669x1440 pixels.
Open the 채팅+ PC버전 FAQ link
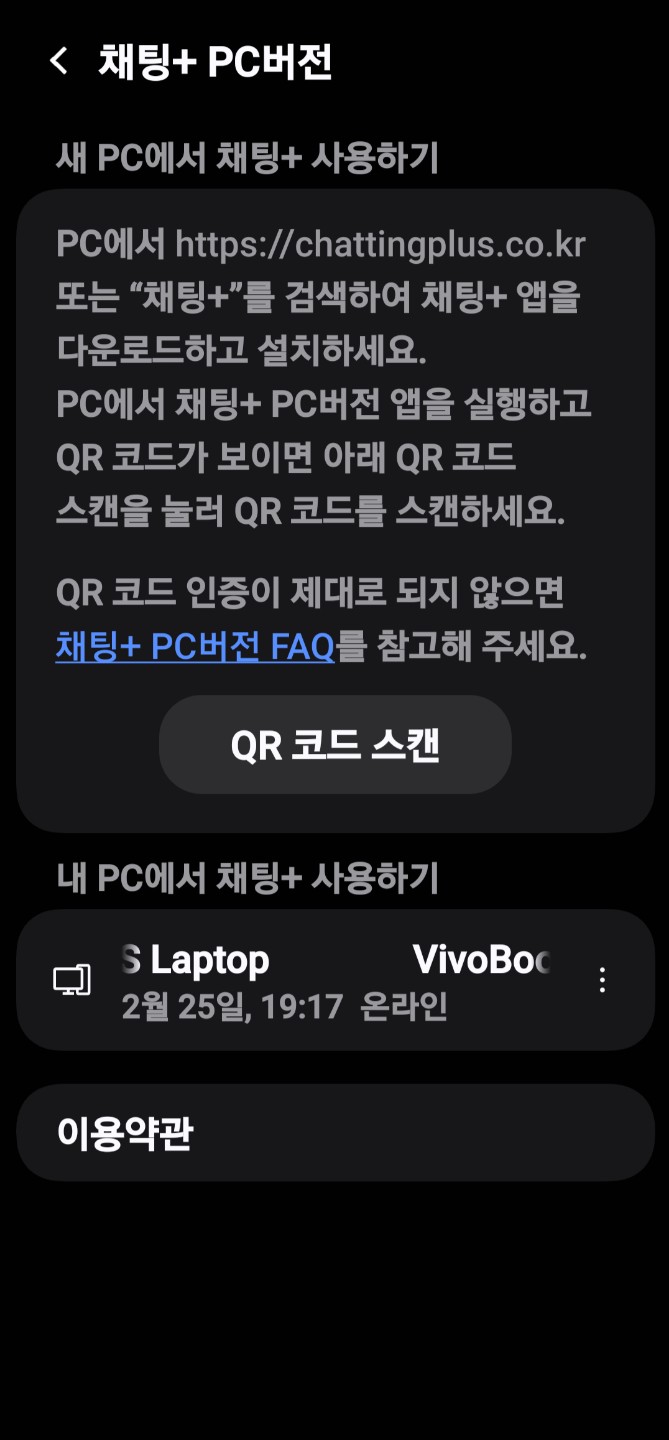coord(195,647)
